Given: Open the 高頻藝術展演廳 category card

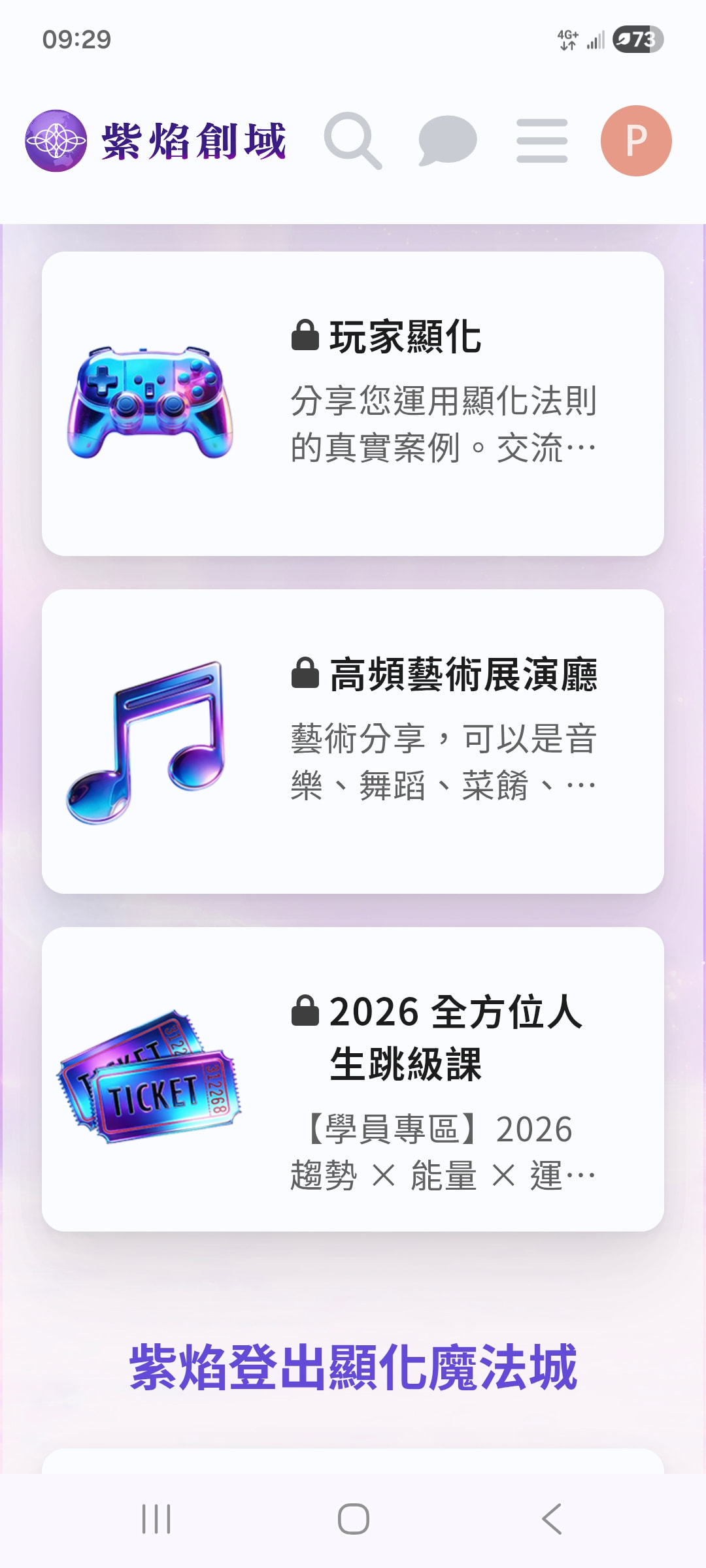Looking at the screenshot, I should point(353,742).
